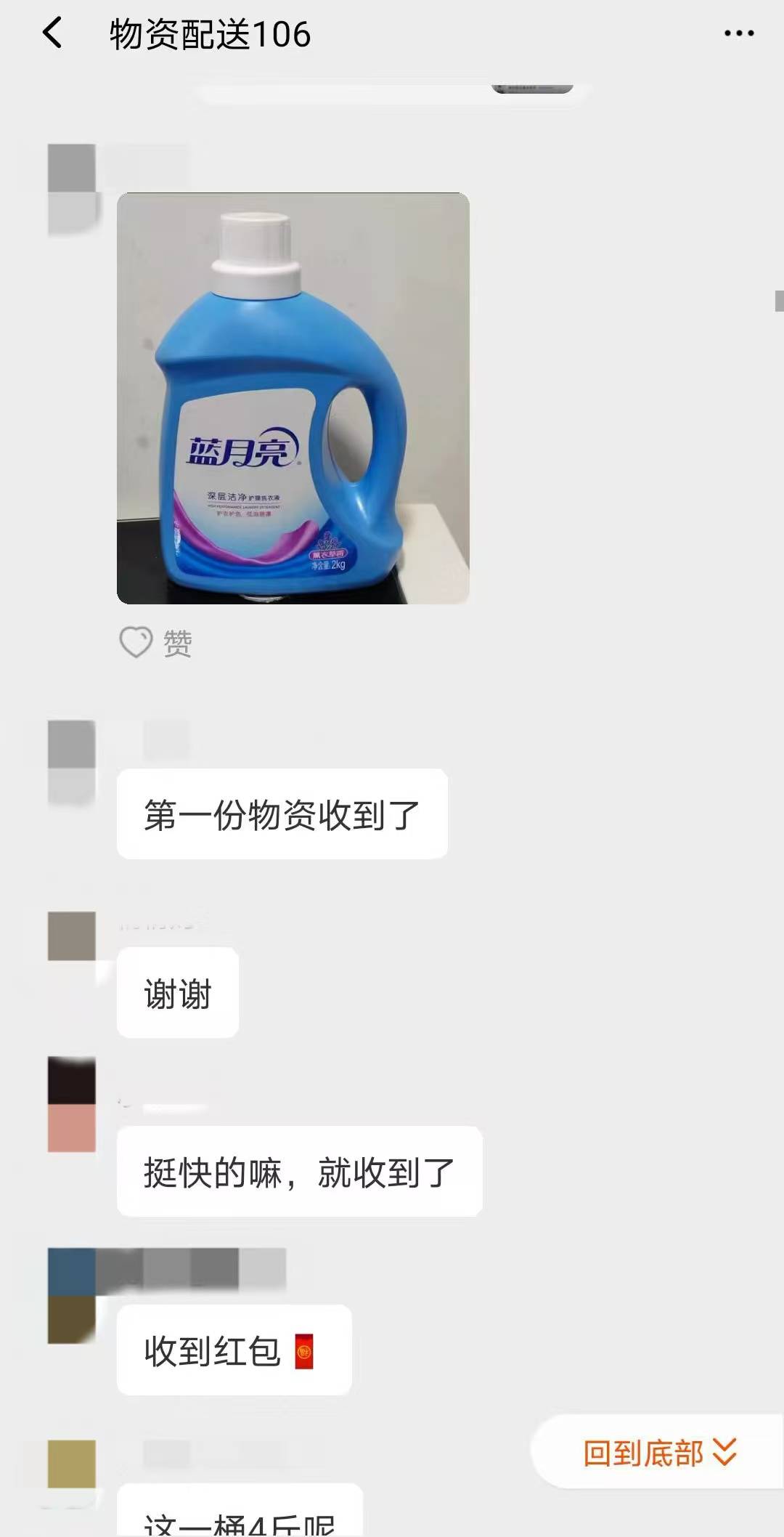Image resolution: width=784 pixels, height=1537 pixels.
Task: Open the 蓝月亮 detergent photo message
Action: pos(293,398)
